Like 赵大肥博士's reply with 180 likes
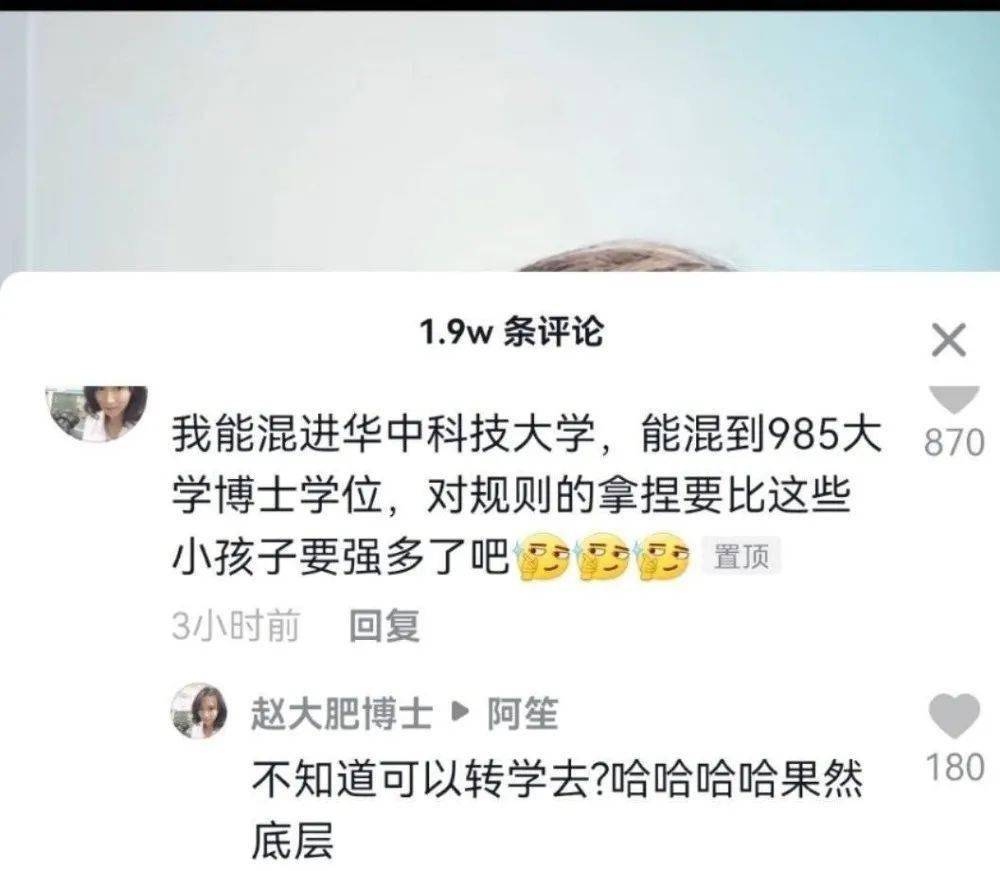 (954, 717)
